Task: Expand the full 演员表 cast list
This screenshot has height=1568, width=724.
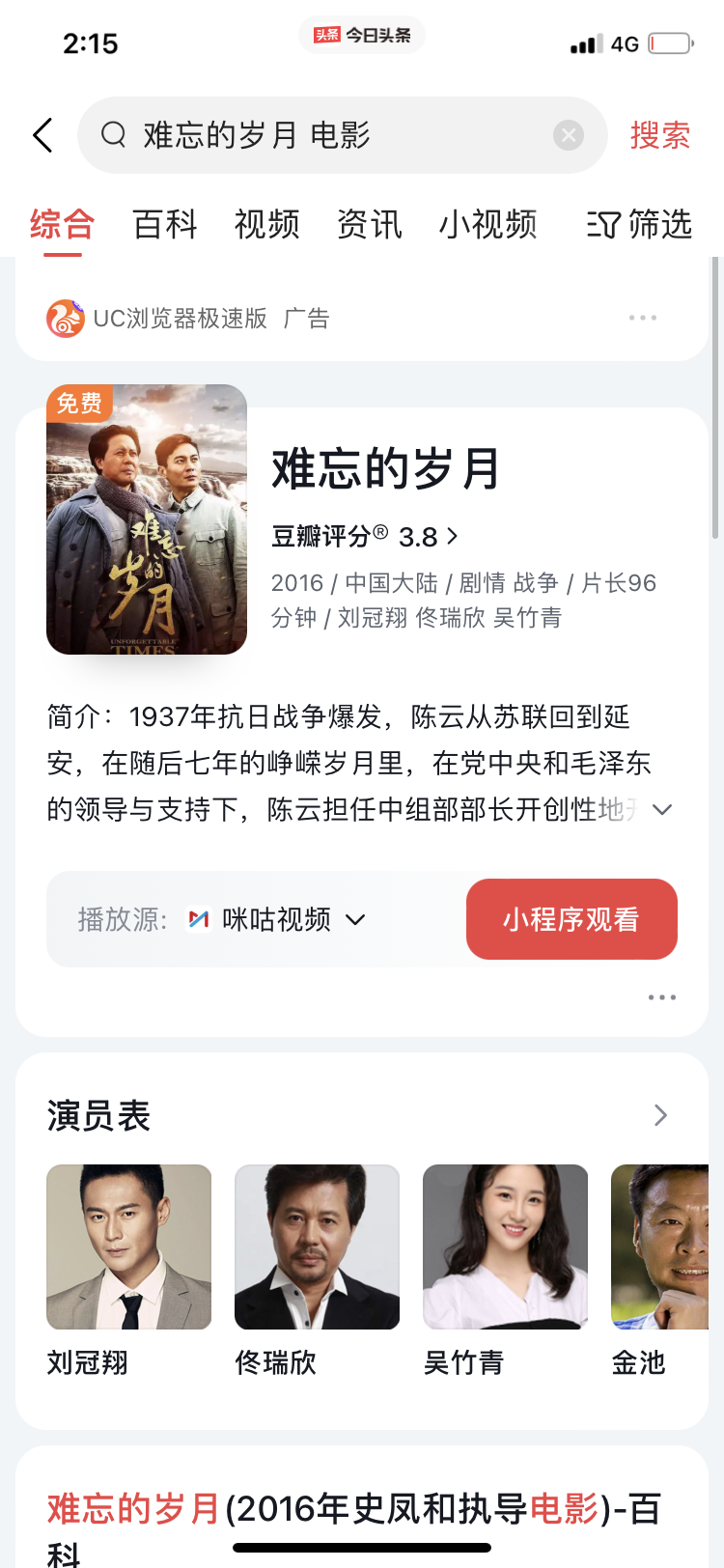Action: click(x=660, y=1115)
